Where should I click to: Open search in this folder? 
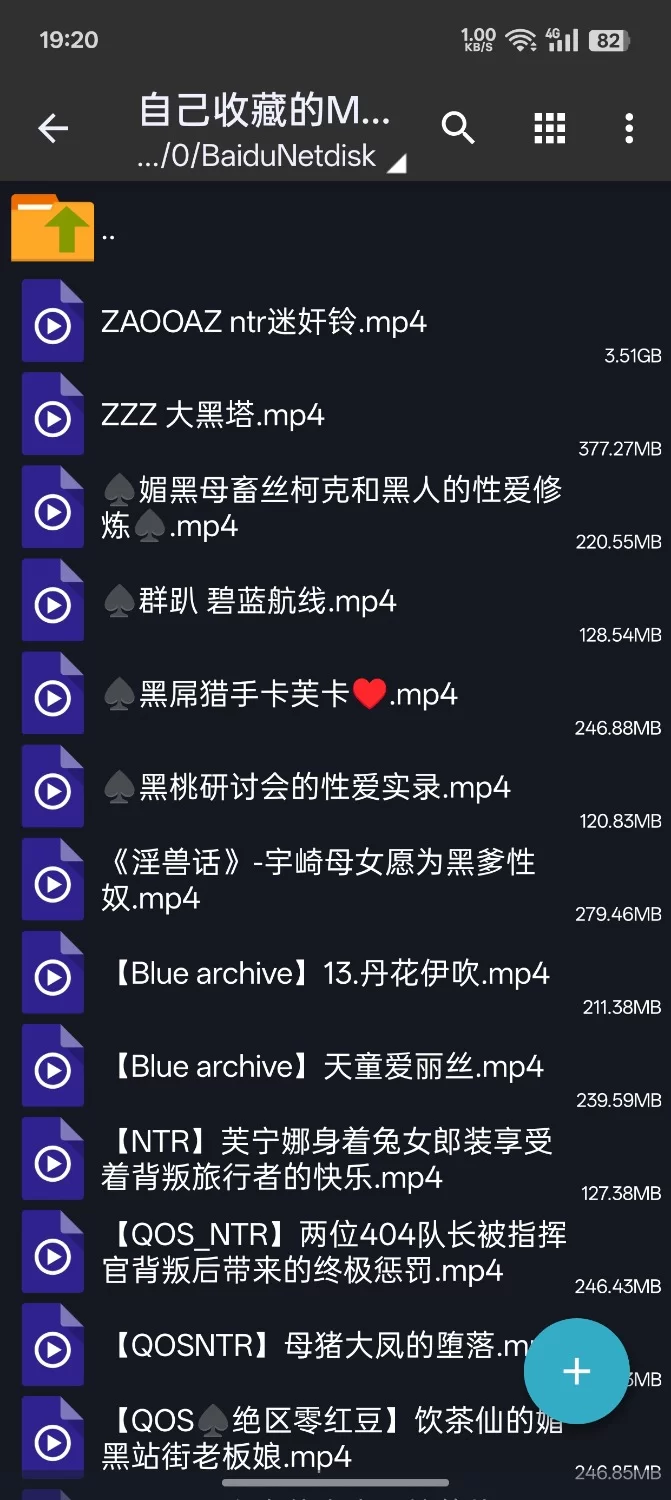click(x=458, y=128)
